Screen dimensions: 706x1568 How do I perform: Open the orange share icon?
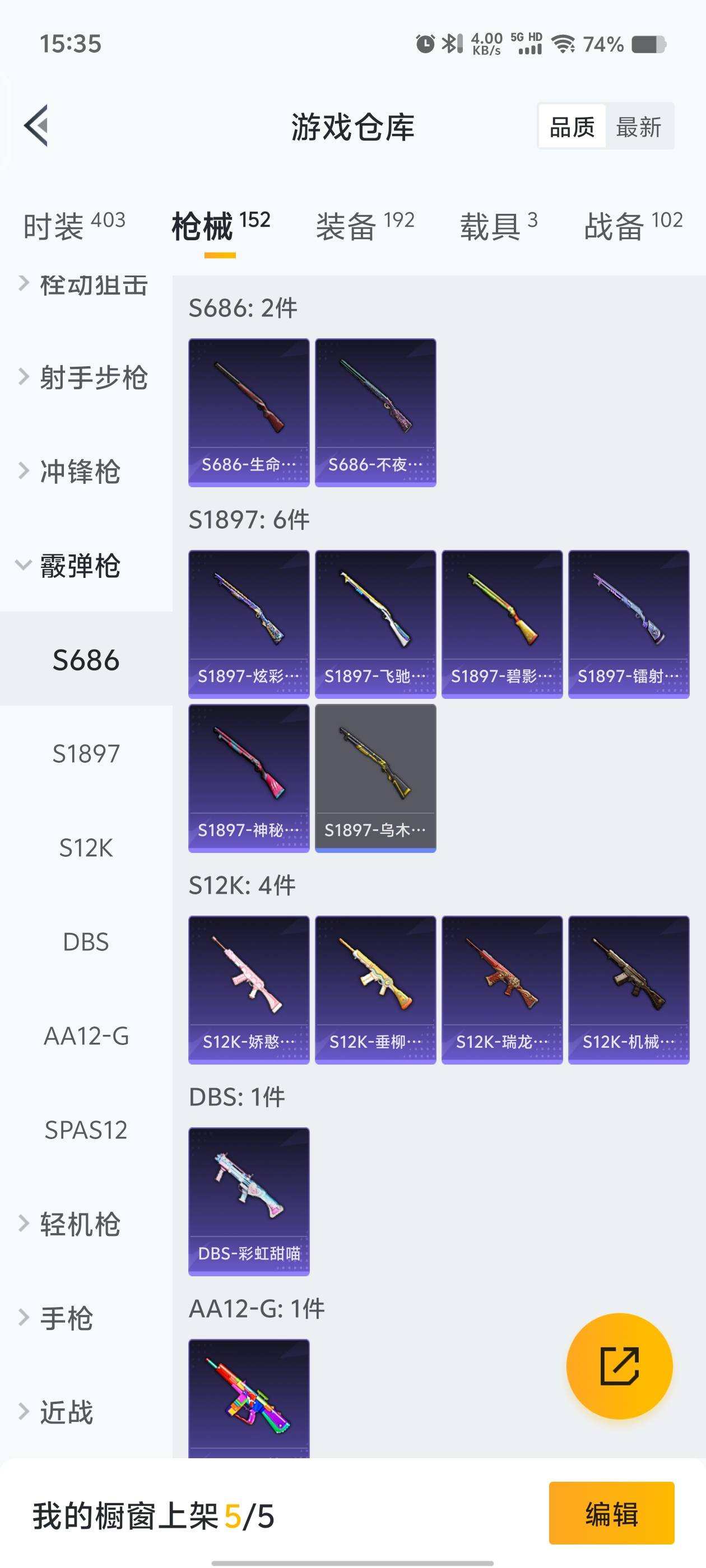pos(620,1366)
